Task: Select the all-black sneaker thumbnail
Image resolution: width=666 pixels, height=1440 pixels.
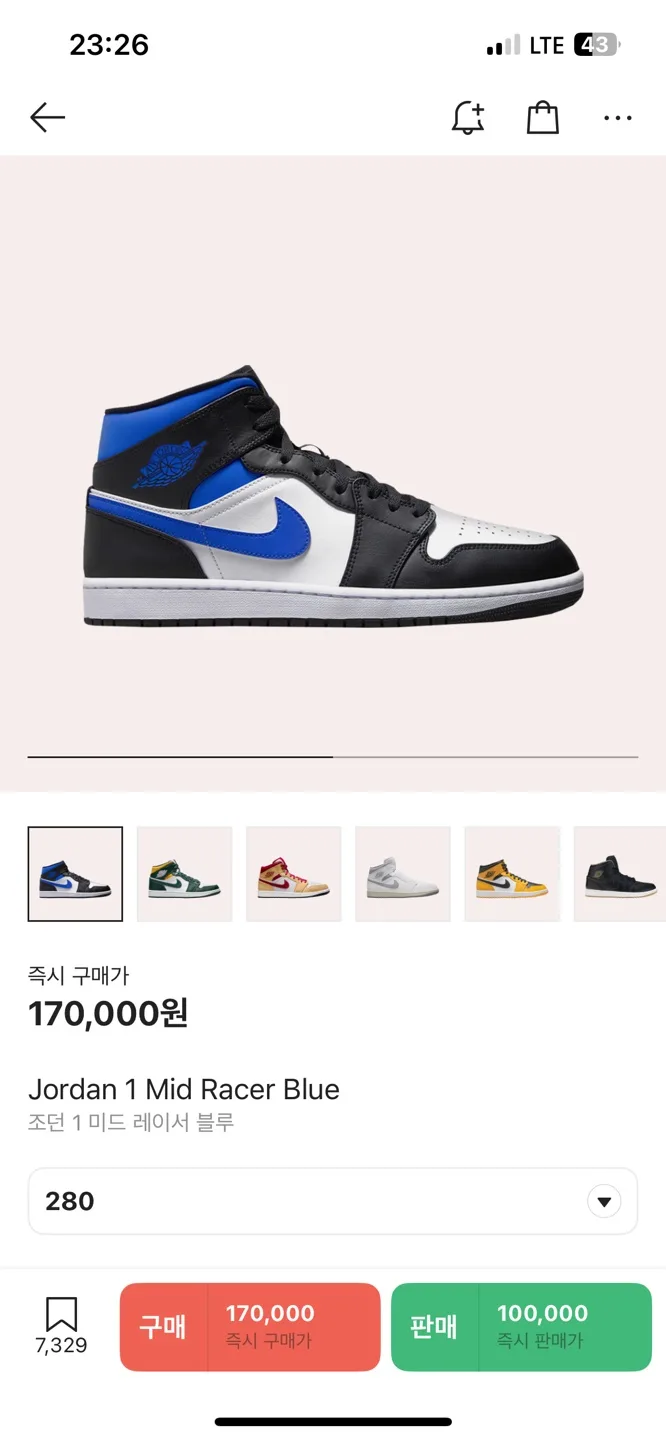Action: (x=620, y=874)
